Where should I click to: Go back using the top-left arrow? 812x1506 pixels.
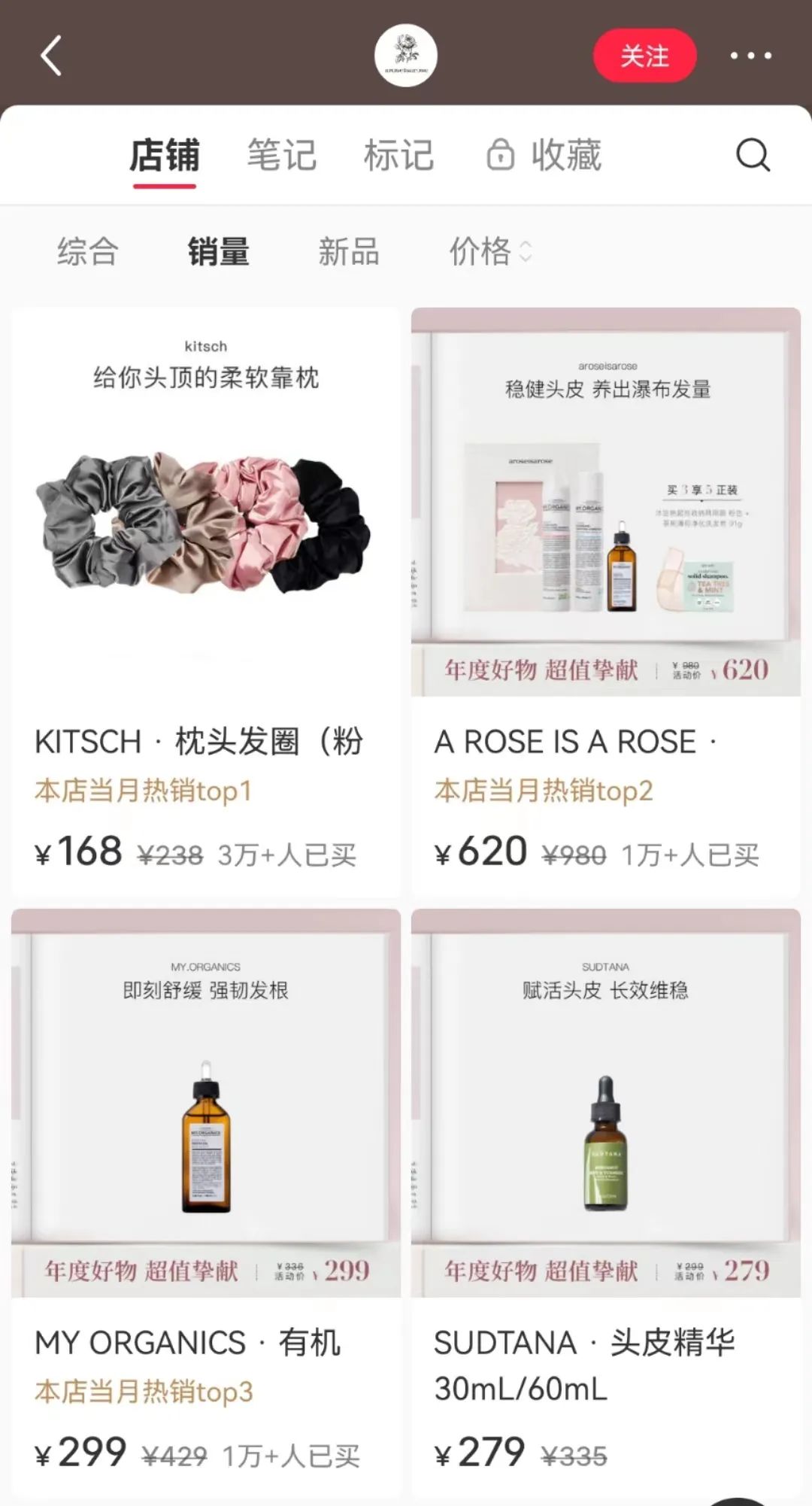point(51,56)
